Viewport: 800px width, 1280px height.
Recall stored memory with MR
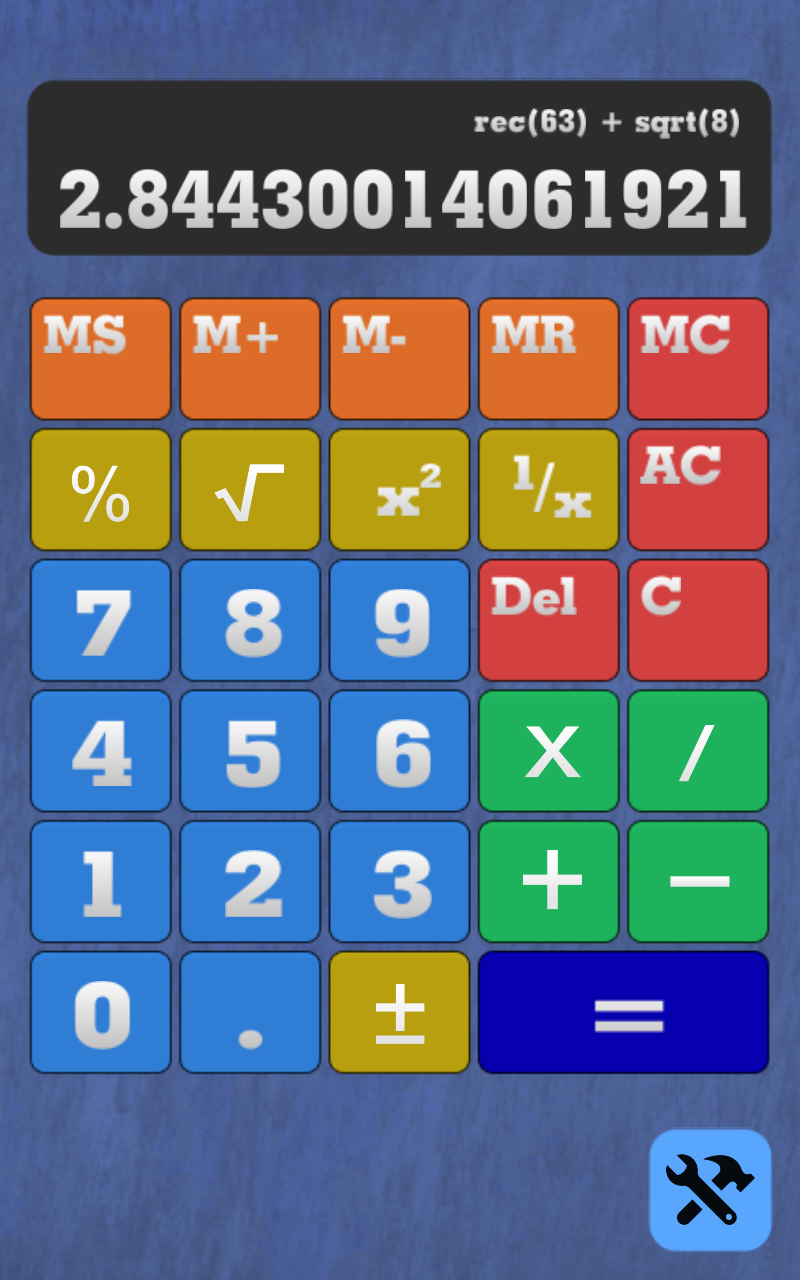pyautogui.click(x=548, y=358)
